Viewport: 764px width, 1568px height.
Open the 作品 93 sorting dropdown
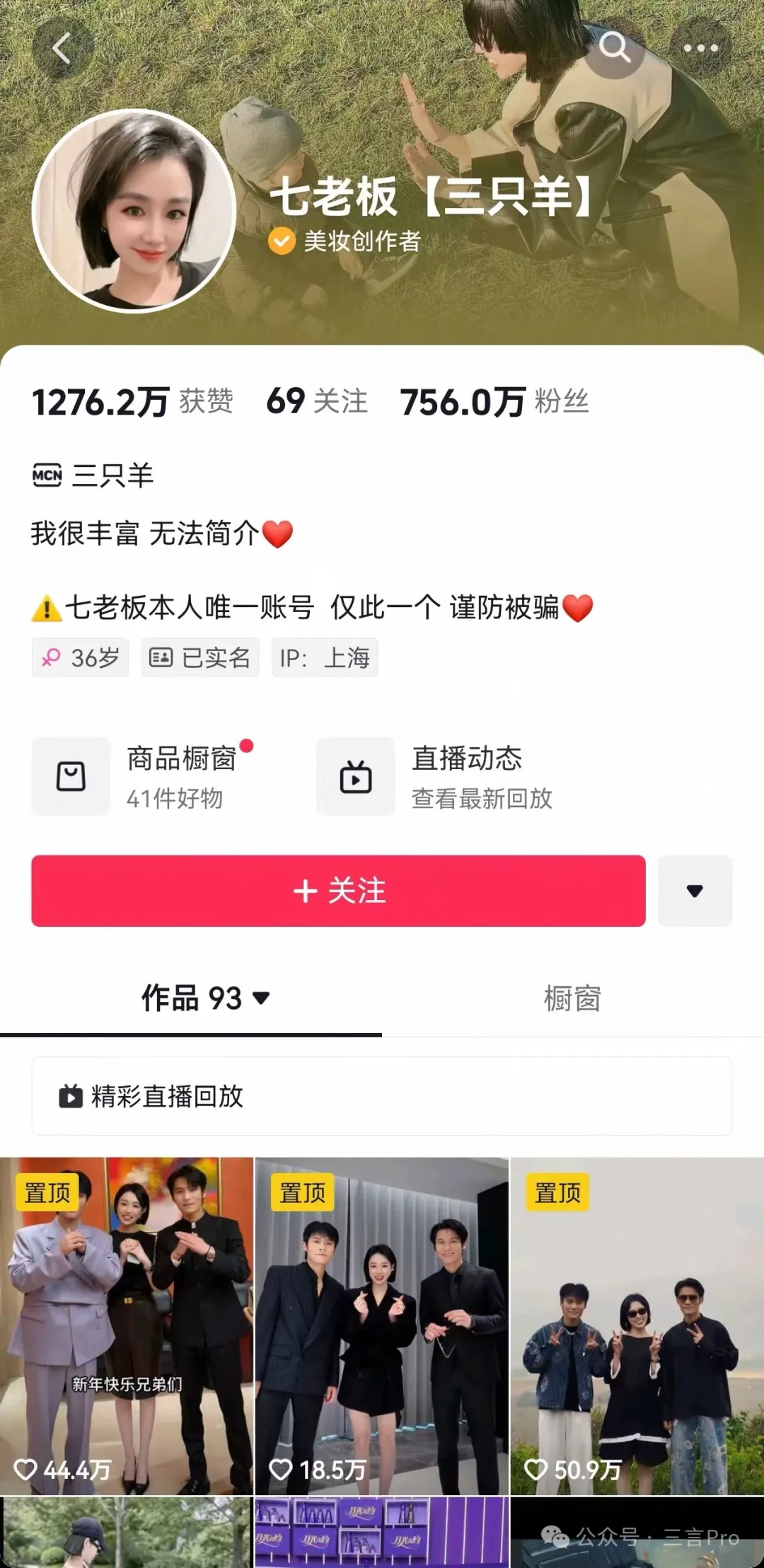click(x=205, y=998)
